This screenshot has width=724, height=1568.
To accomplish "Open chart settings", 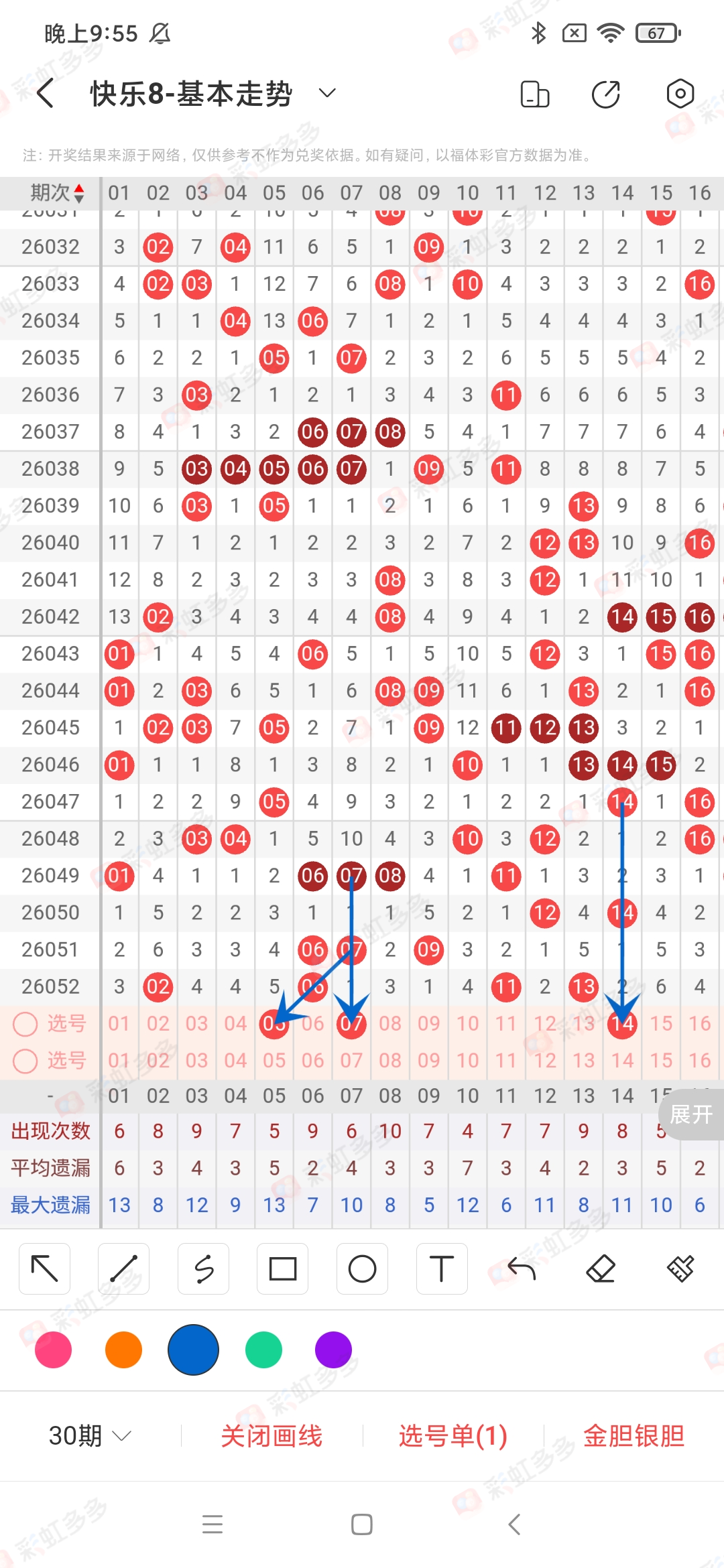I will [x=680, y=94].
